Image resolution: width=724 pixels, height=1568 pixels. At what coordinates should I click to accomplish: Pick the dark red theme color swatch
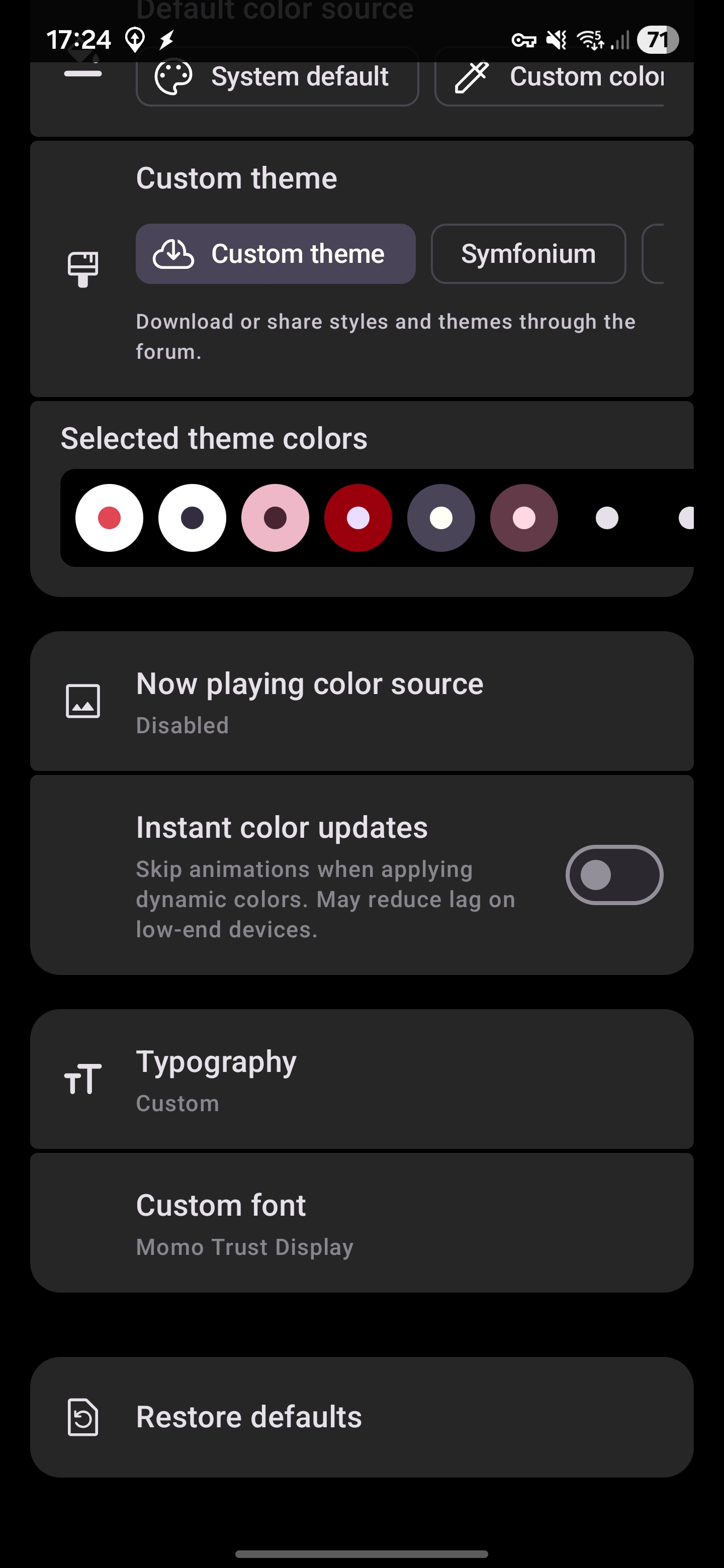point(358,518)
